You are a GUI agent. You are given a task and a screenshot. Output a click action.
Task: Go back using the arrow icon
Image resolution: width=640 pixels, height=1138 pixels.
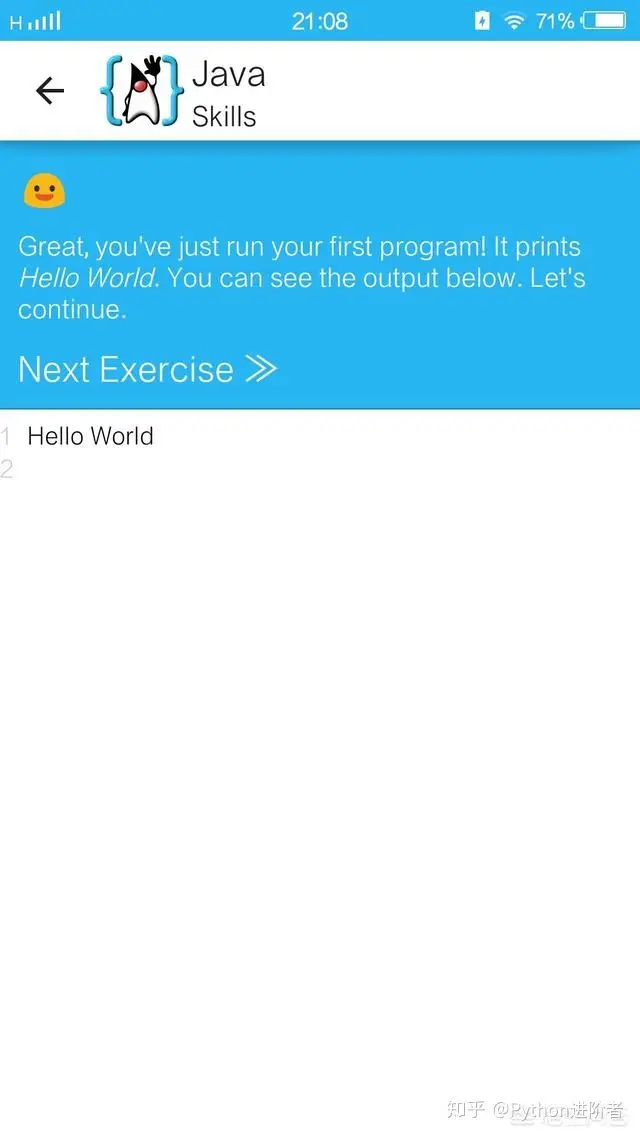point(49,91)
